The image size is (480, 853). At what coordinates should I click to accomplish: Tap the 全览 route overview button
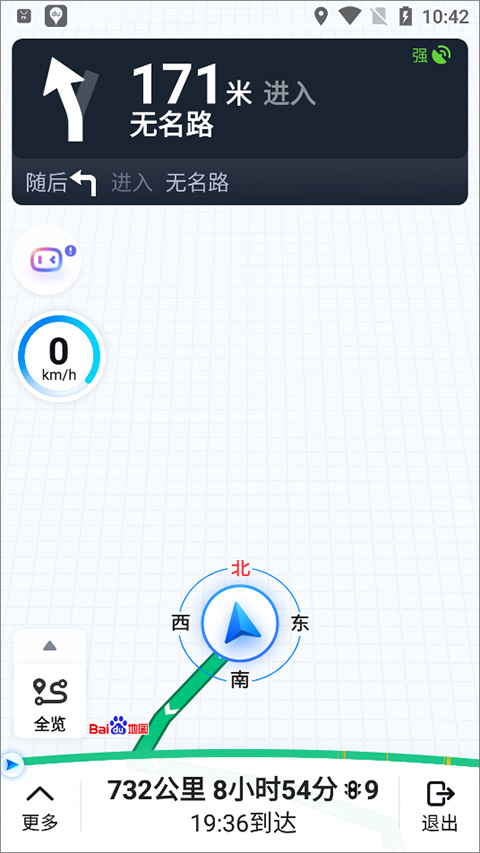[x=50, y=701]
